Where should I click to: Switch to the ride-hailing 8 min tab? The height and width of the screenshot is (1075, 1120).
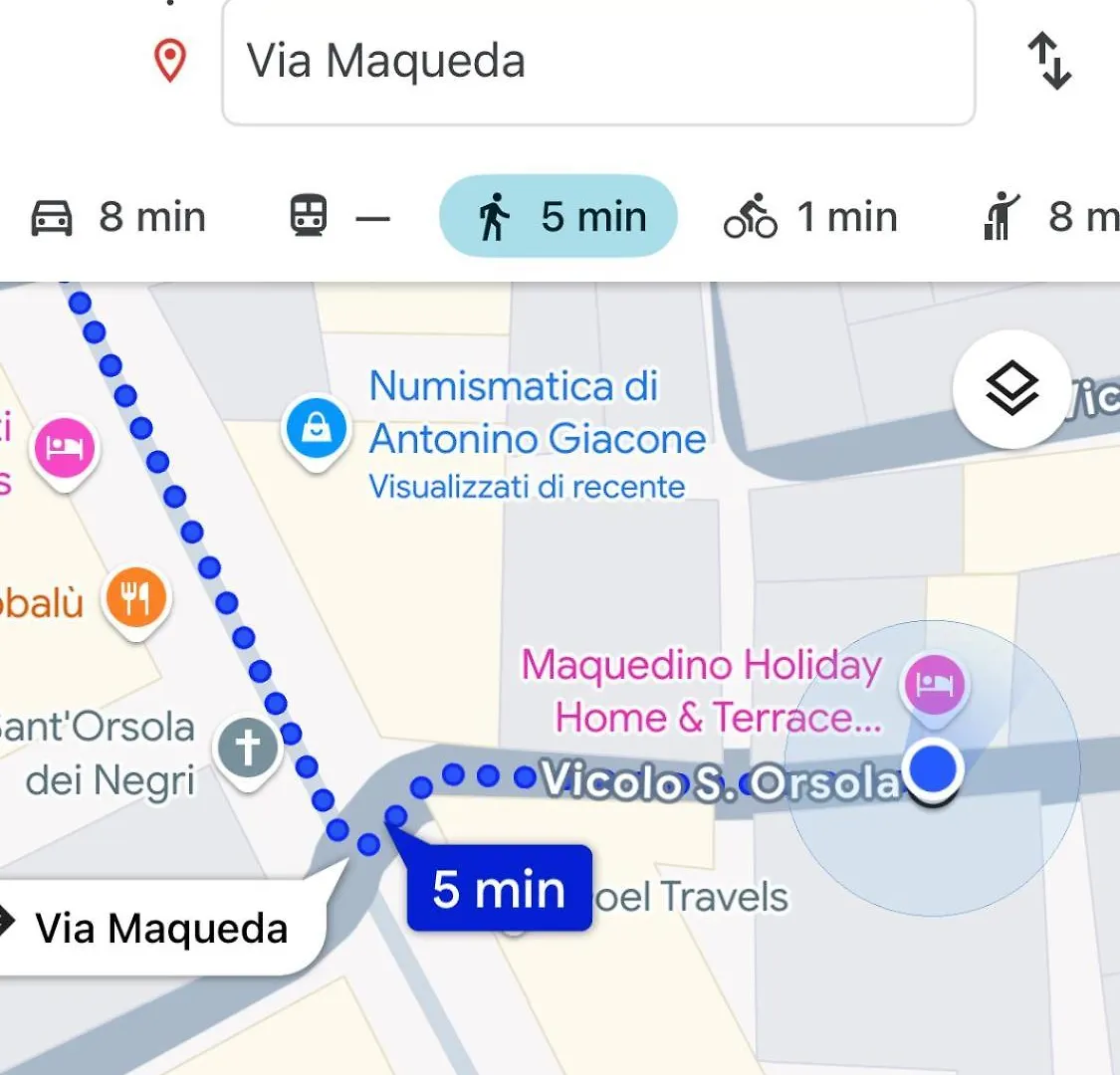[1045, 217]
